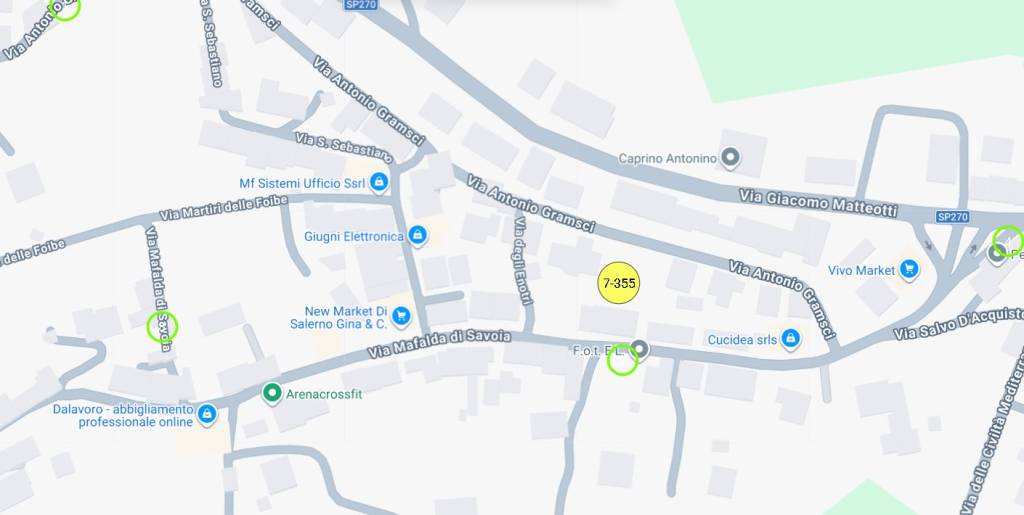Open the F.o.t E.L. place marker
This screenshot has height=515, width=1024.
point(641,349)
